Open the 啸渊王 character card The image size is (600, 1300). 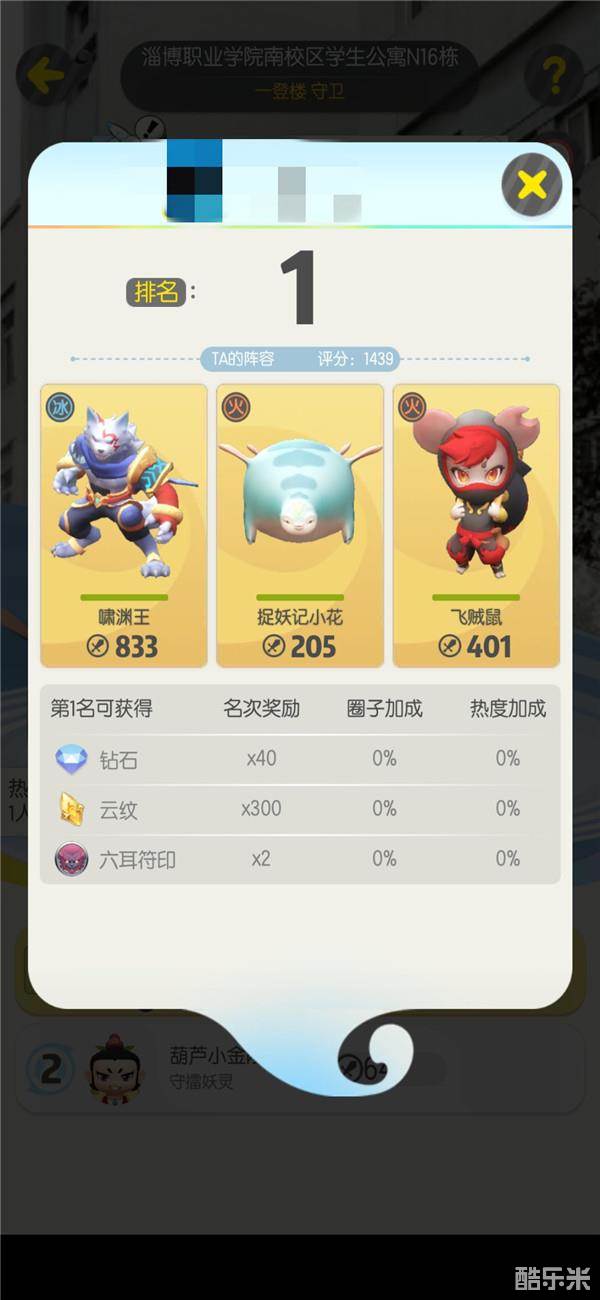tap(124, 525)
